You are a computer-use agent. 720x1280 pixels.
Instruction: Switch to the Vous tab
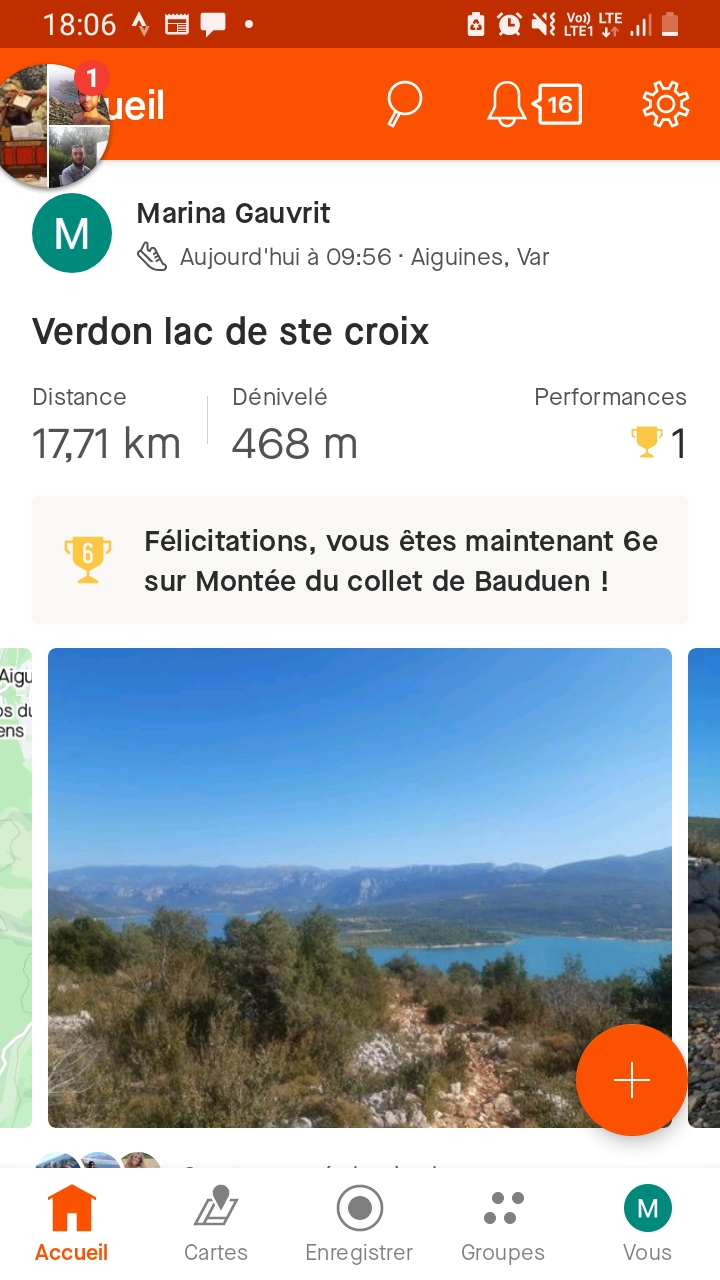(x=647, y=1224)
